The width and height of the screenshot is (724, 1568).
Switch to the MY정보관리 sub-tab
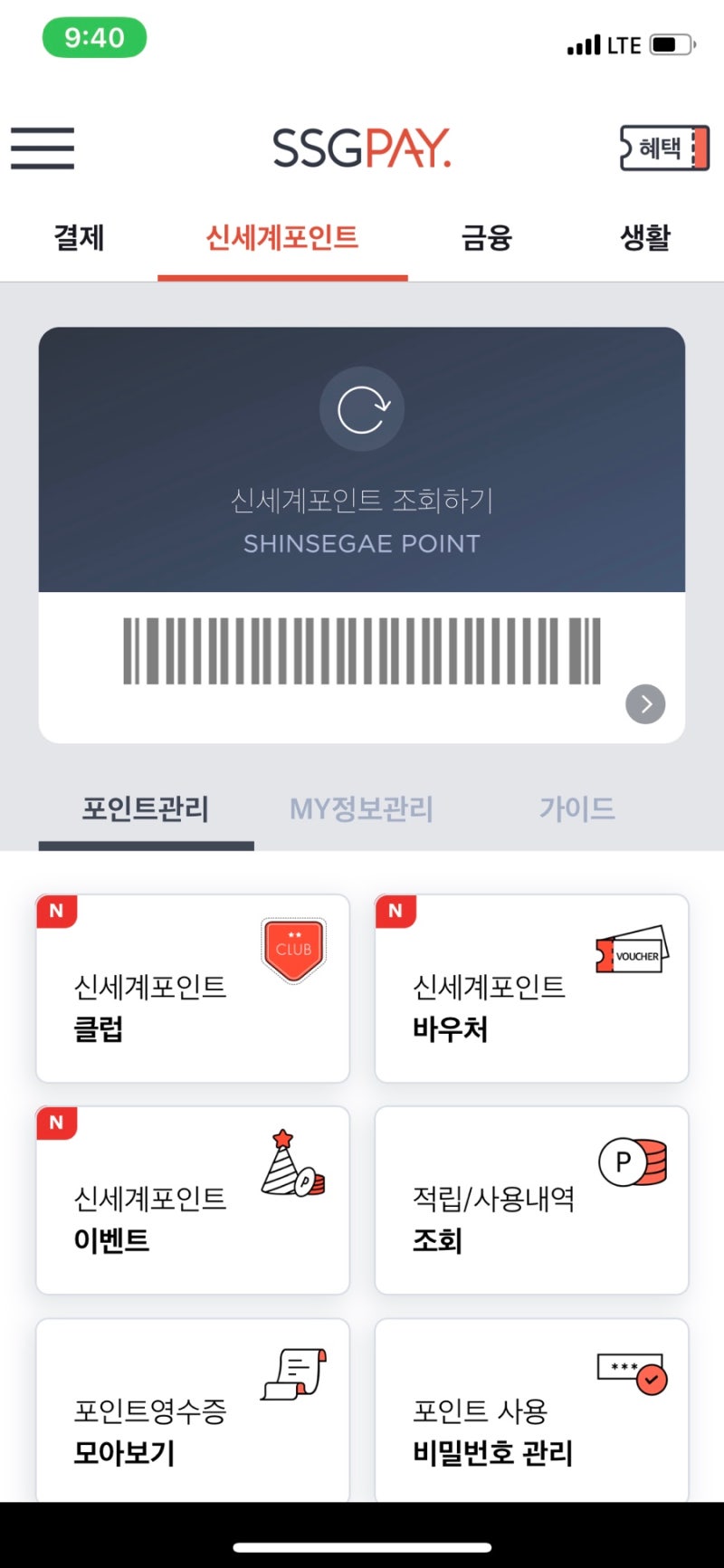(361, 809)
